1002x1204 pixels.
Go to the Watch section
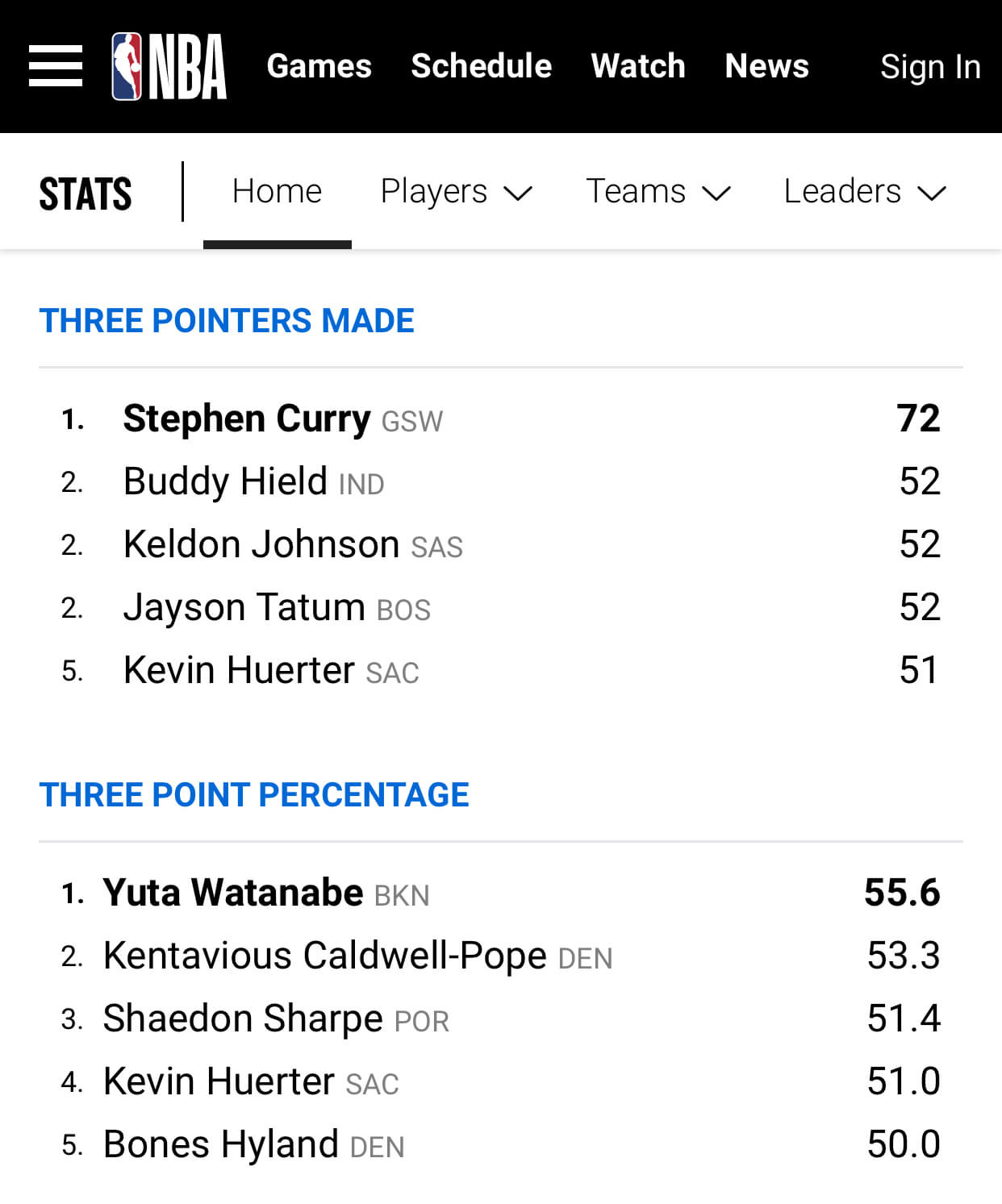tap(637, 66)
